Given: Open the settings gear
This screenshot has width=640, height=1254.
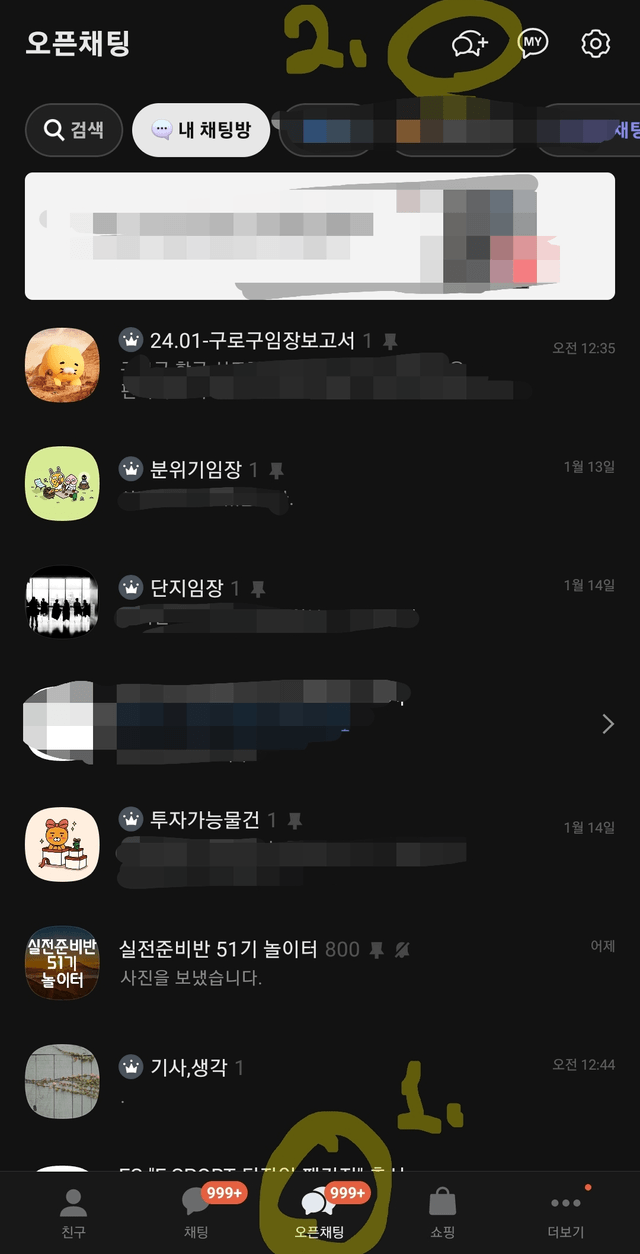Looking at the screenshot, I should coord(596,43).
